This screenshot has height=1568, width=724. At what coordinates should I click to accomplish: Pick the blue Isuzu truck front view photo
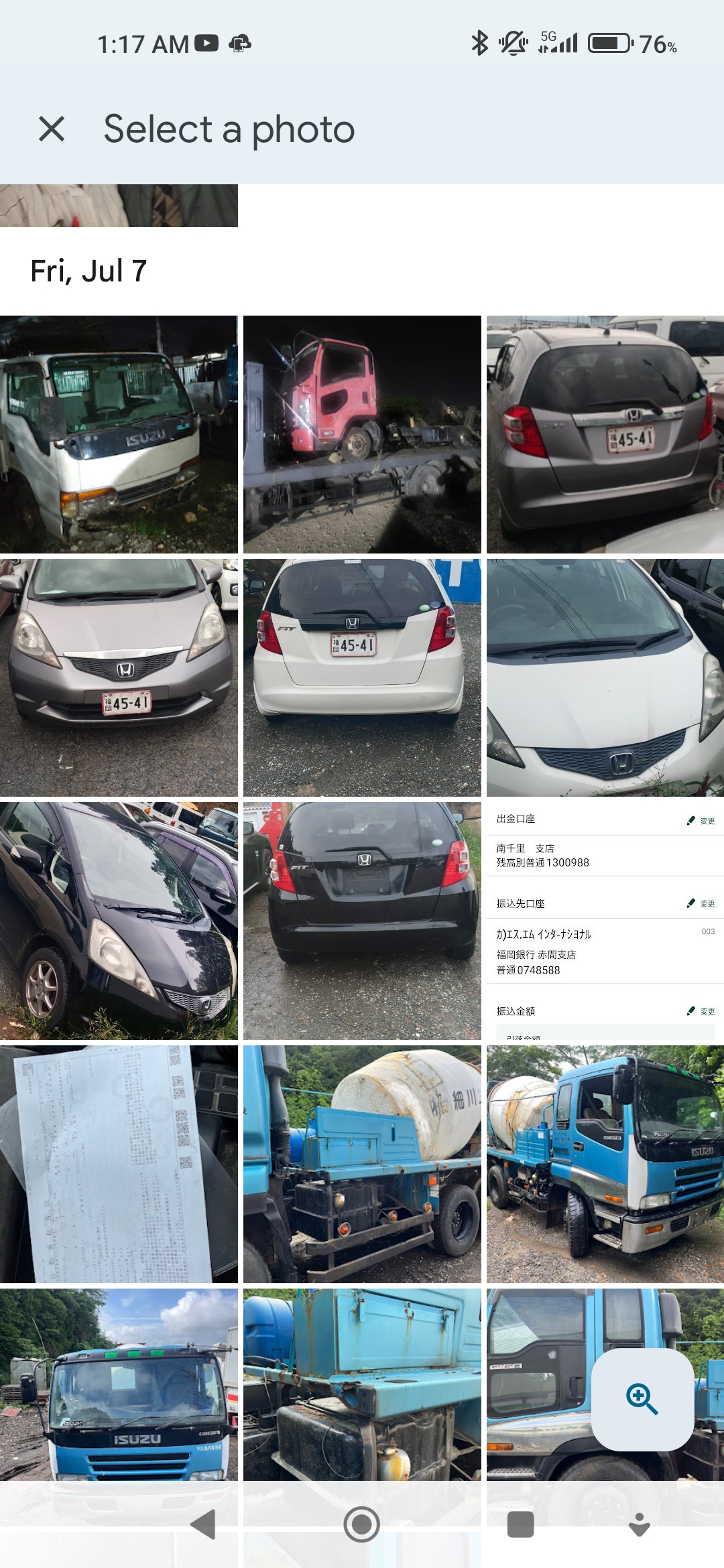[119, 1384]
